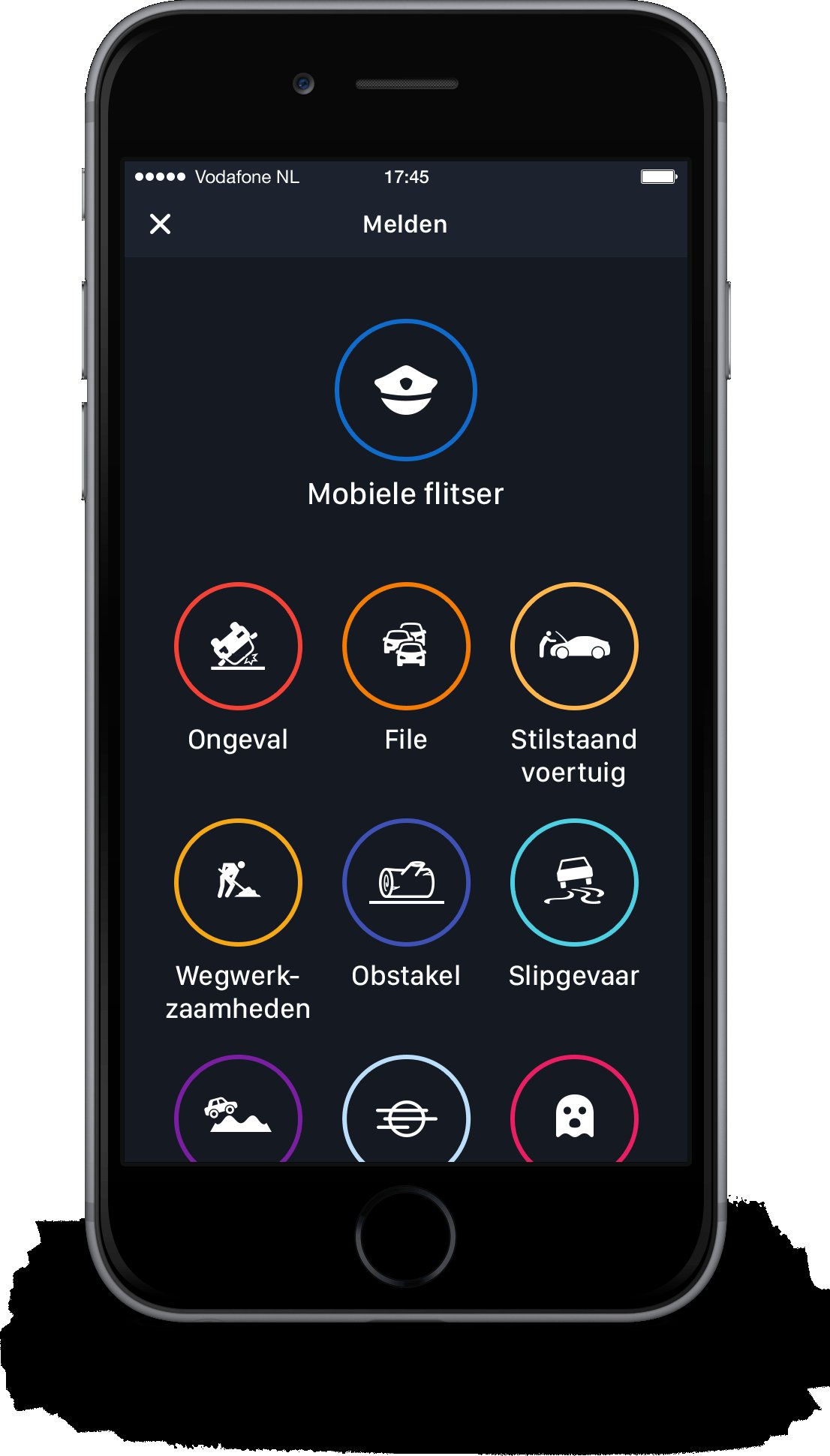Report an Ongeval

[x=238, y=646]
